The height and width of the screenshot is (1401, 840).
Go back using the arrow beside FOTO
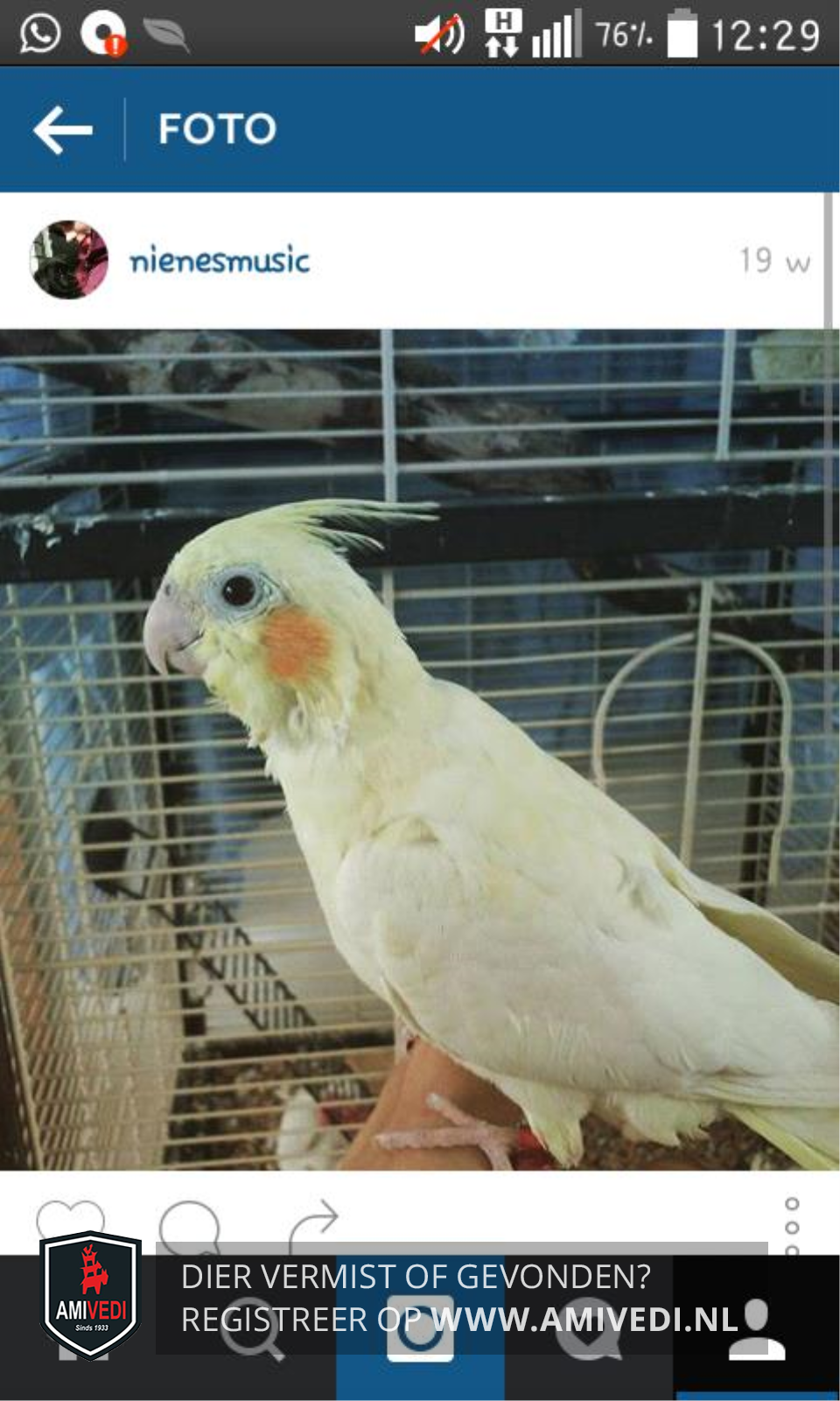tap(63, 130)
